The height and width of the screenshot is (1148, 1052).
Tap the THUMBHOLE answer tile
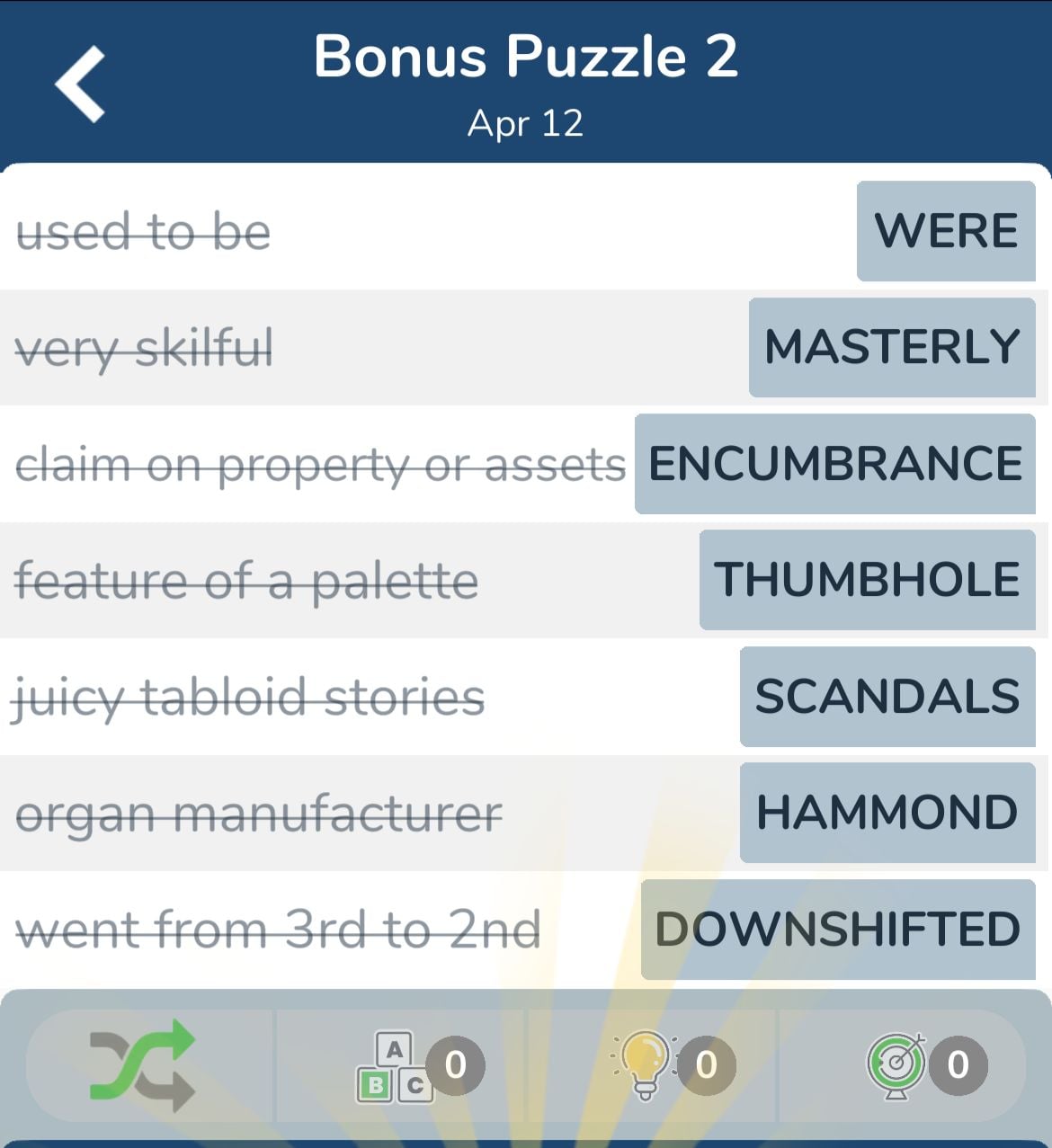pyautogui.click(x=868, y=580)
